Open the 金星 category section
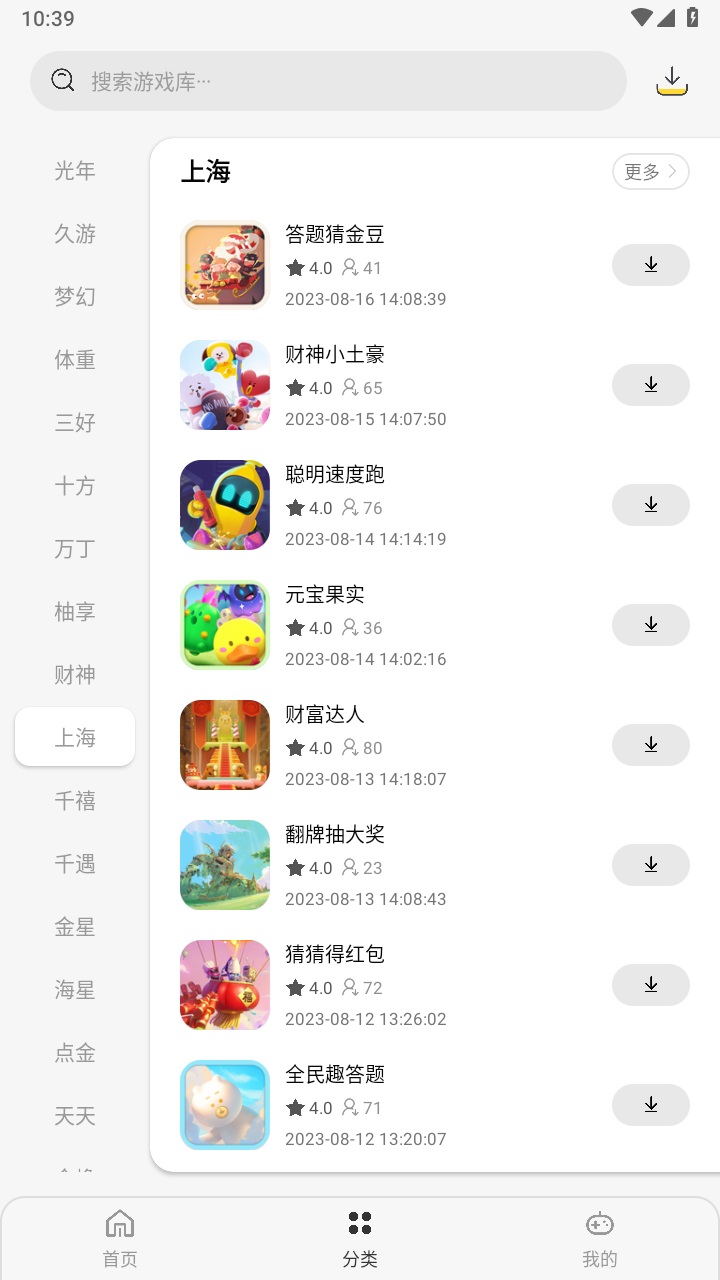Viewport: 720px width, 1280px height. pos(74,926)
